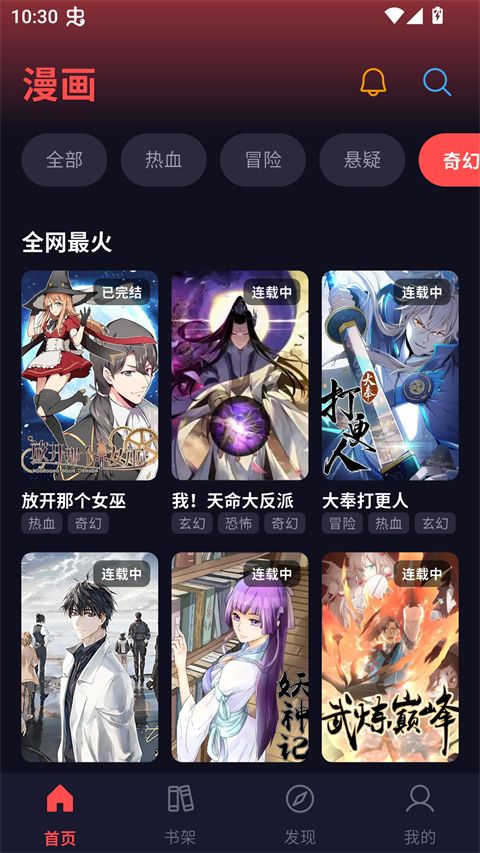Choose the 冒险 category chip
This screenshot has width=480, height=853.
(263, 160)
